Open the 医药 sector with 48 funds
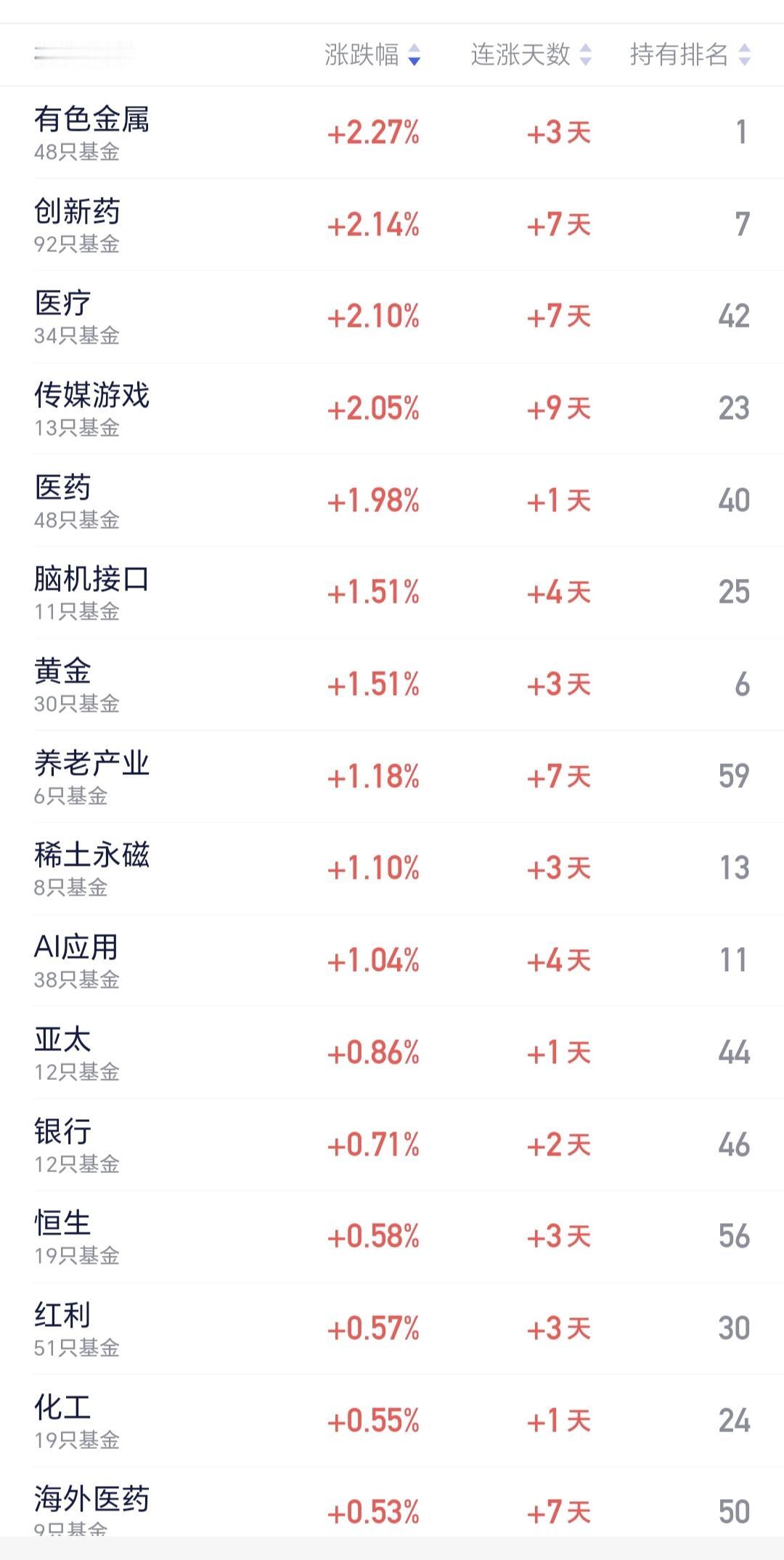Viewport: 784px width, 1560px height. pyautogui.click(x=392, y=500)
